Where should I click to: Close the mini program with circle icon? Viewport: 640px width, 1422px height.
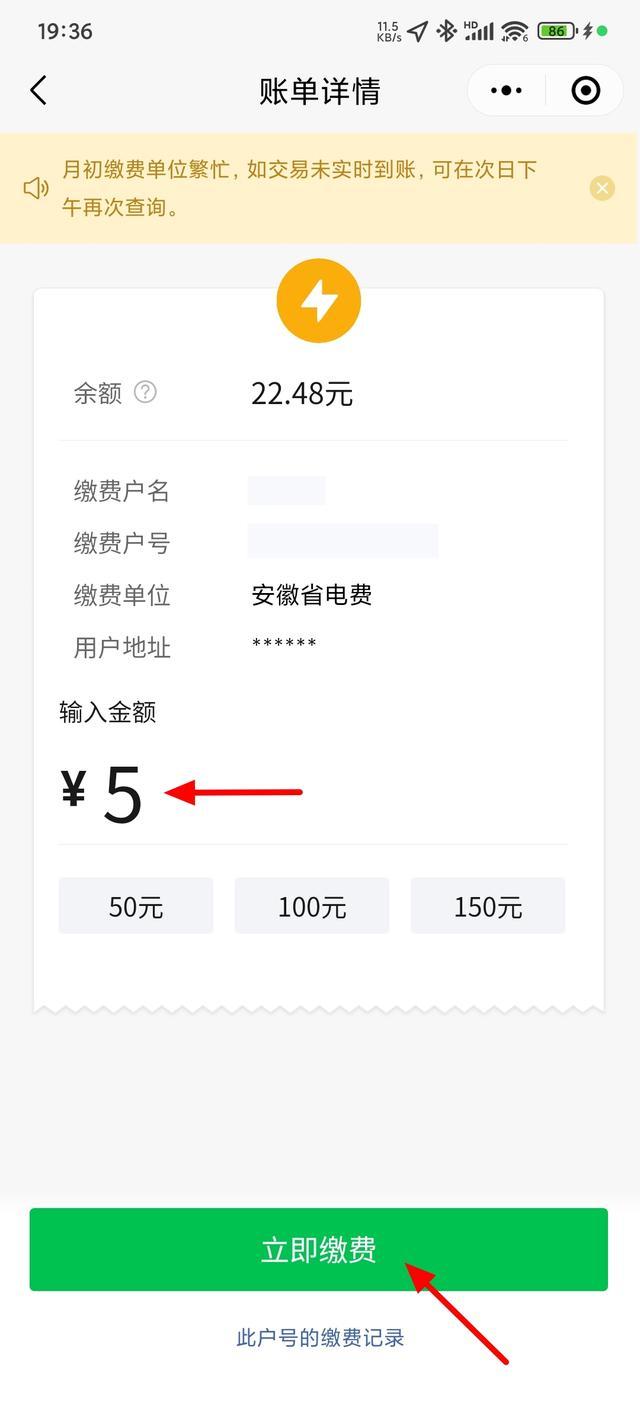tap(585, 91)
